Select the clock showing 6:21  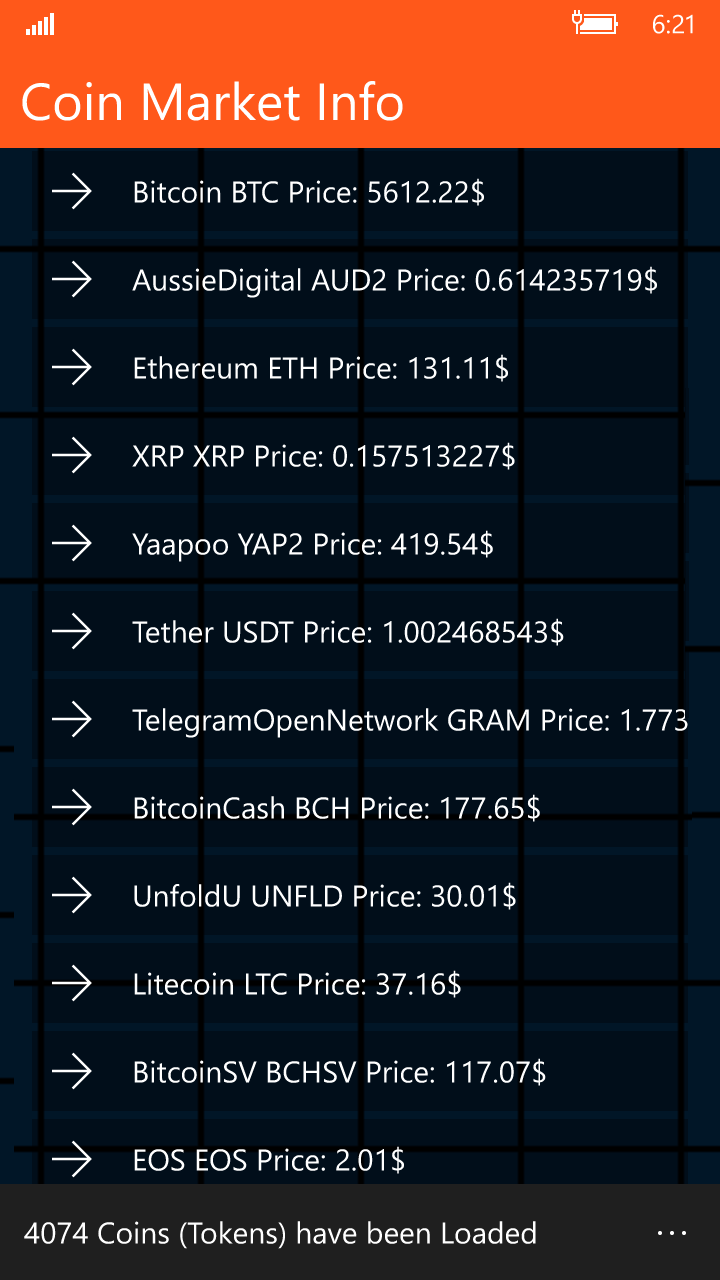[674, 22]
